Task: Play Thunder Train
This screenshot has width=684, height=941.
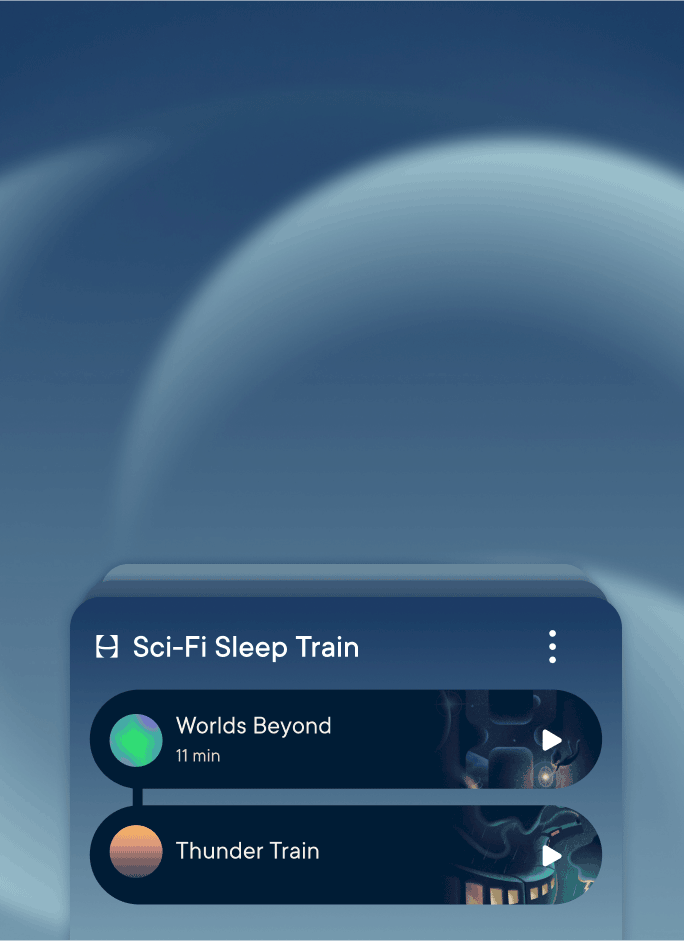Action: coord(551,855)
